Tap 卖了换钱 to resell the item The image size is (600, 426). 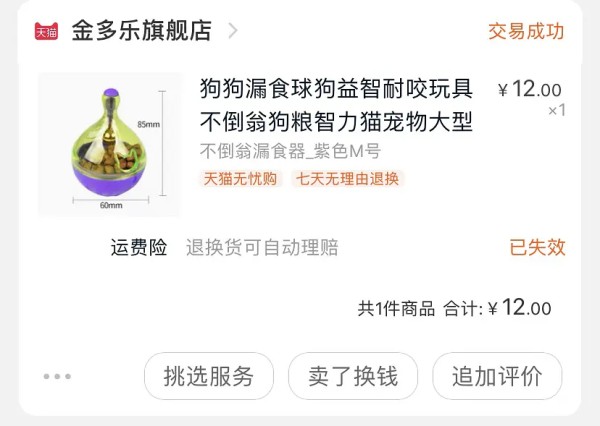[x=353, y=376]
